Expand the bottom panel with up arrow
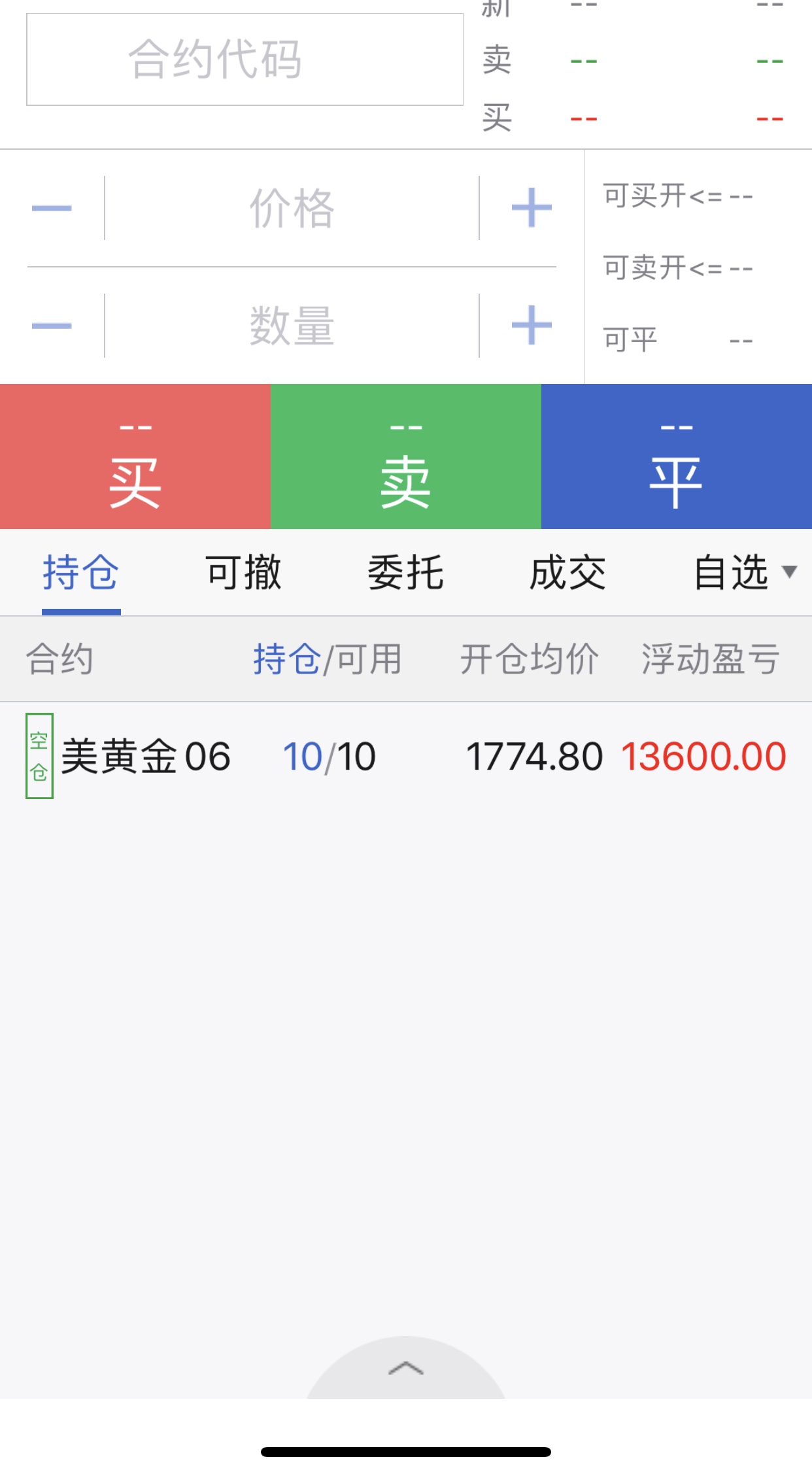This screenshot has height=1472, width=812. (405, 1368)
